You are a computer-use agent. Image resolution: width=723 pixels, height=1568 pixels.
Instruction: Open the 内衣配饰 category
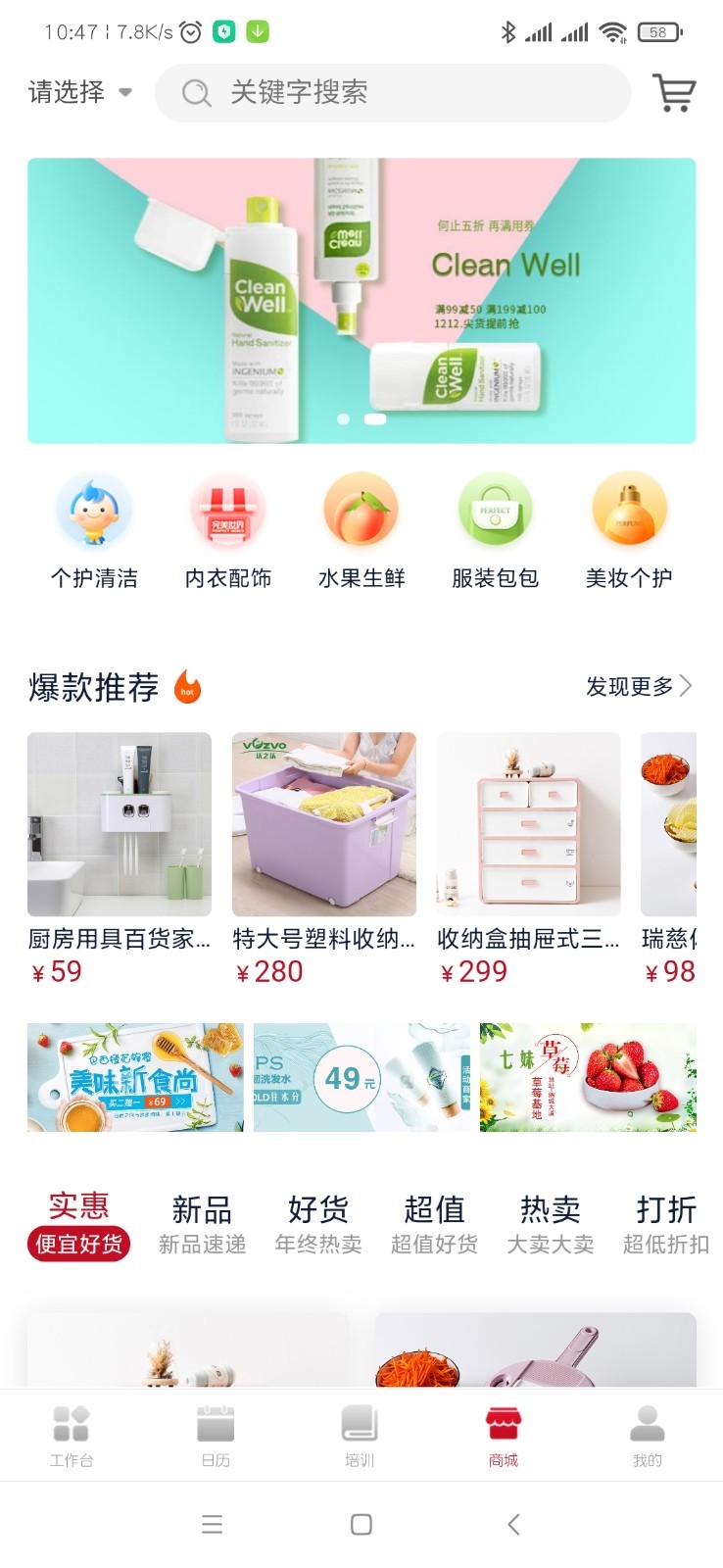pyautogui.click(x=228, y=531)
